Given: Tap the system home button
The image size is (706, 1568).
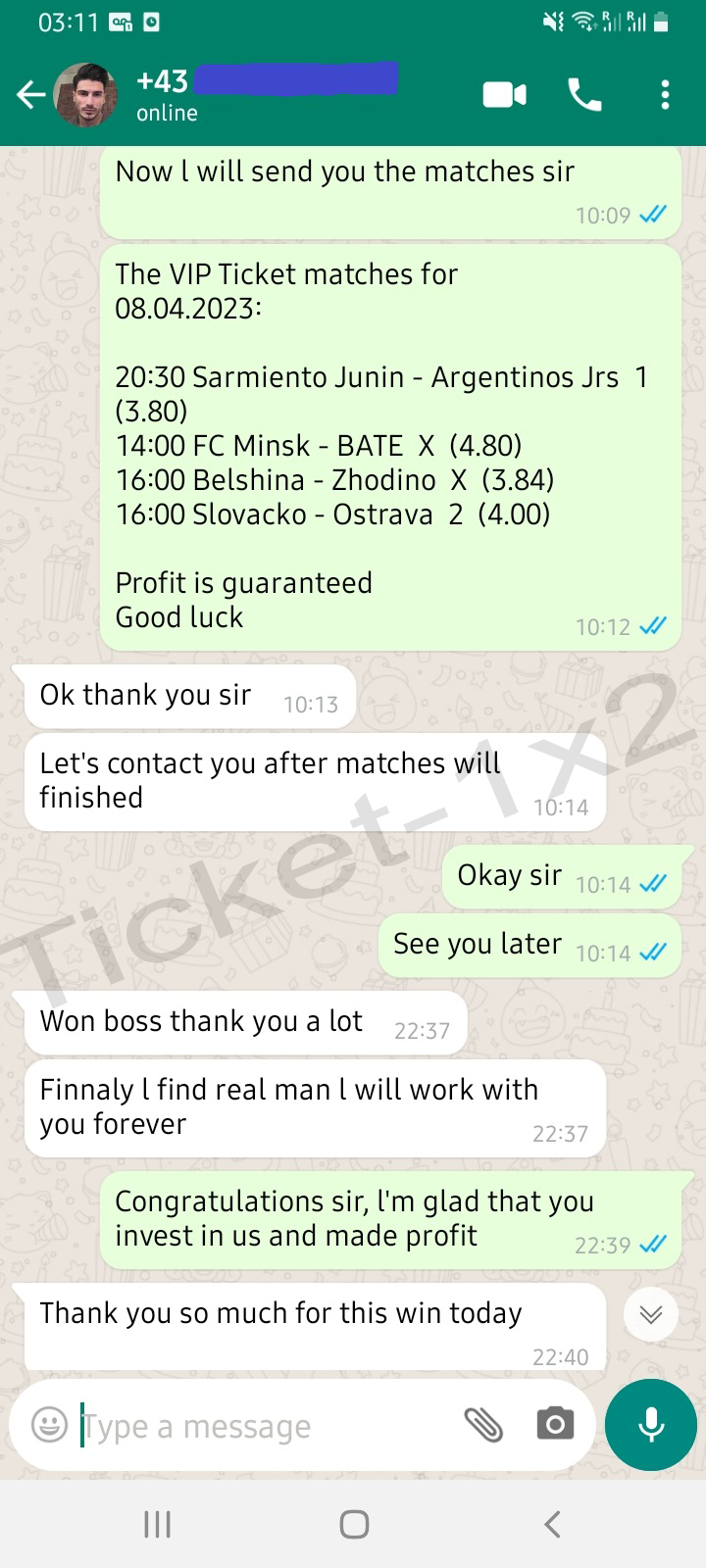Looking at the screenshot, I should click(354, 1524).
